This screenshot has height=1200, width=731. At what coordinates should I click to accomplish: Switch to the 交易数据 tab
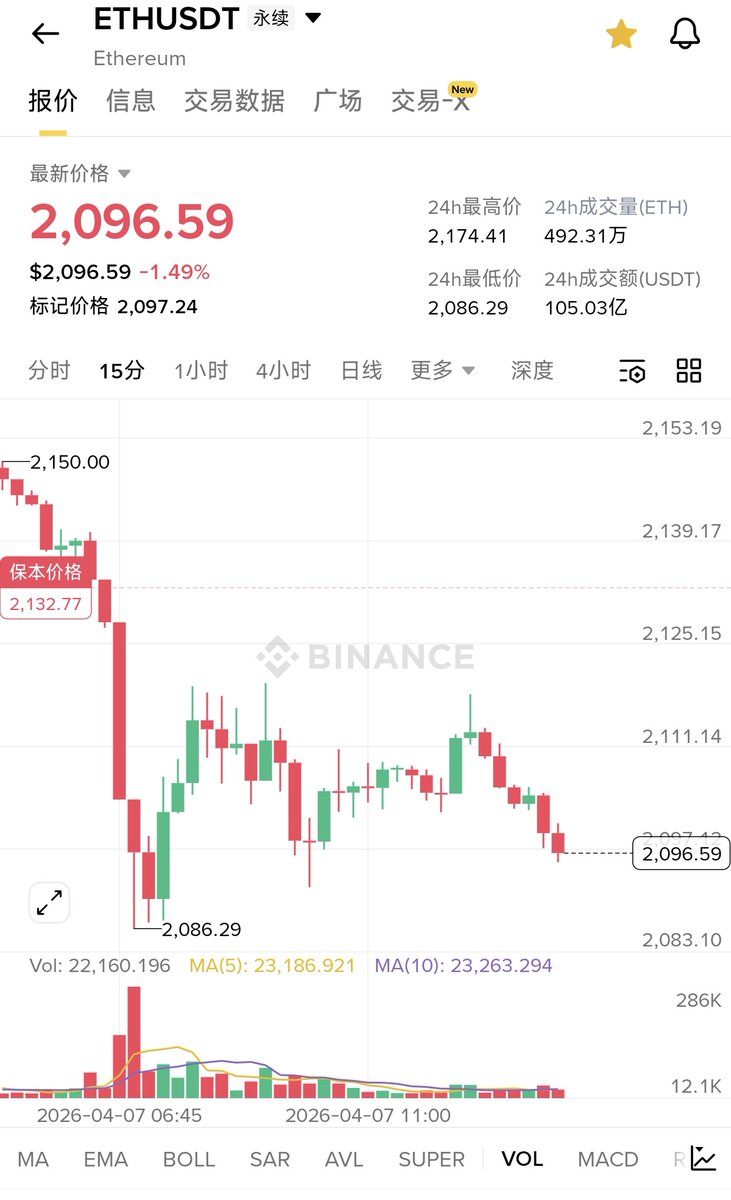click(234, 100)
